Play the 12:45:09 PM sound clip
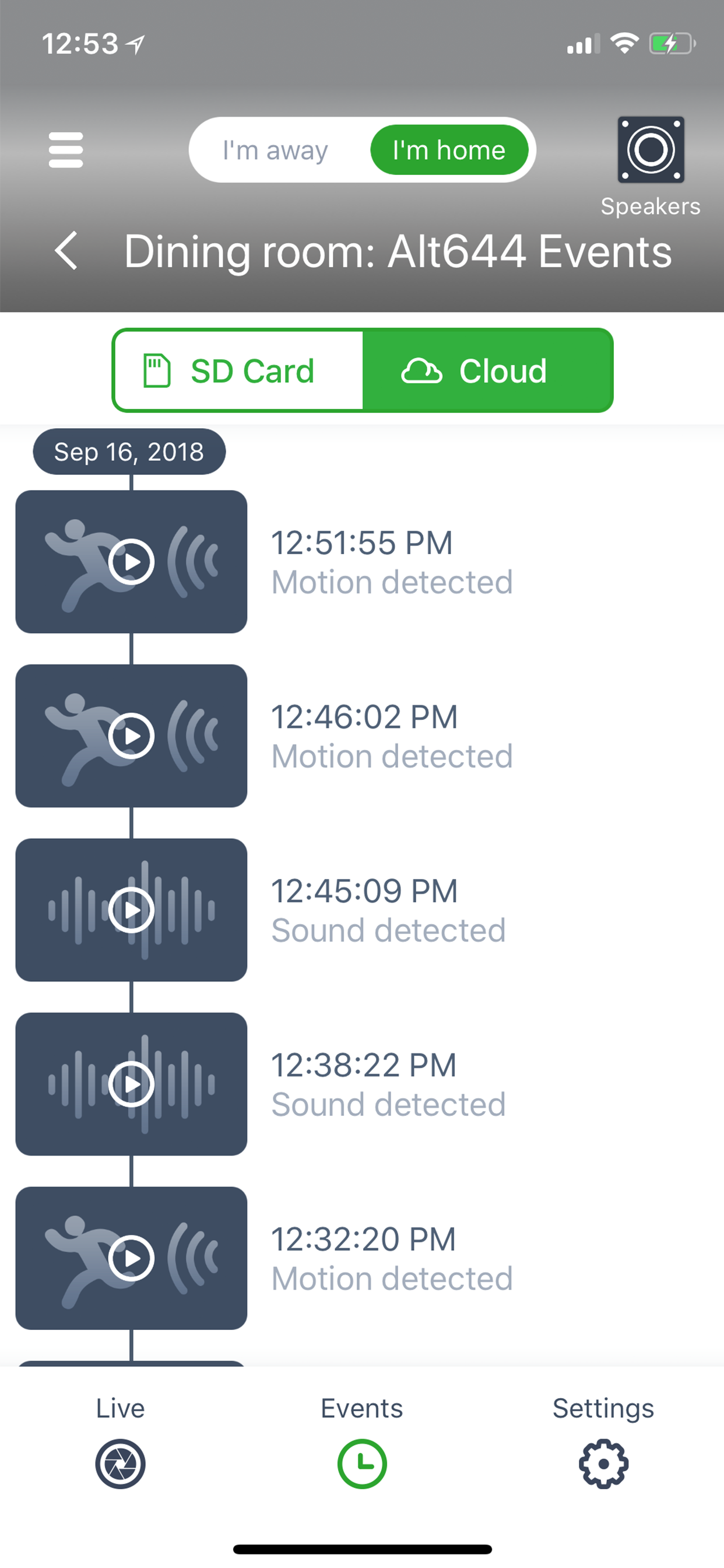The width and height of the screenshot is (724, 1568). (x=131, y=909)
